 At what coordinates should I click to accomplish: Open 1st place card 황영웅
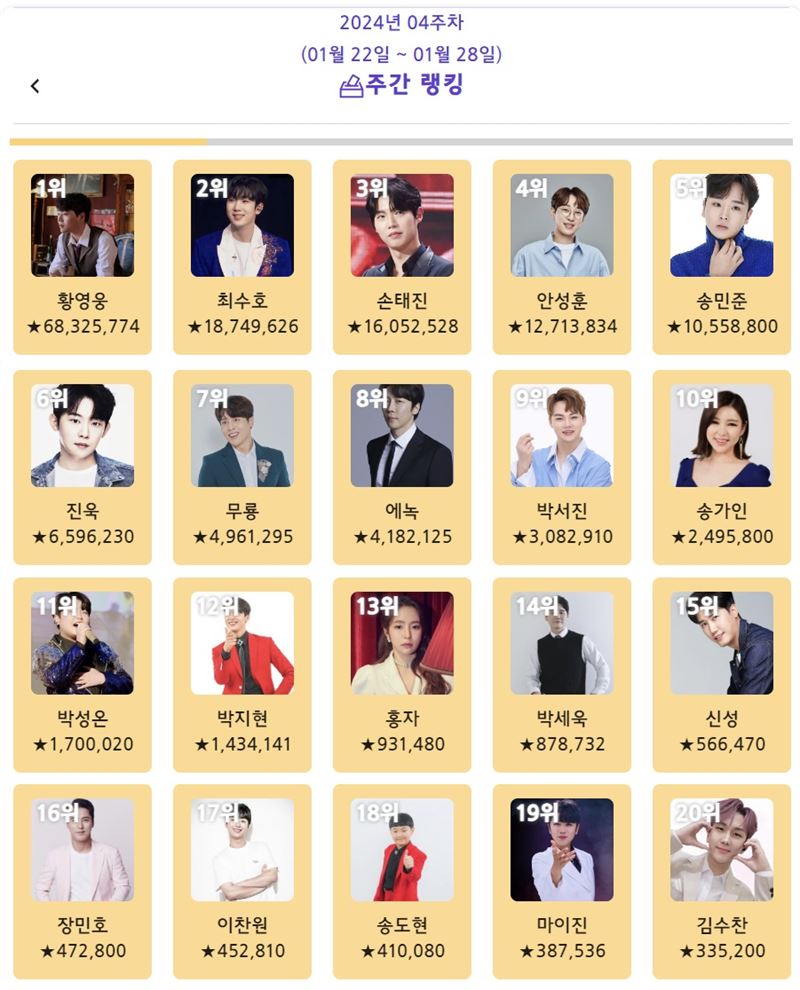(82, 257)
